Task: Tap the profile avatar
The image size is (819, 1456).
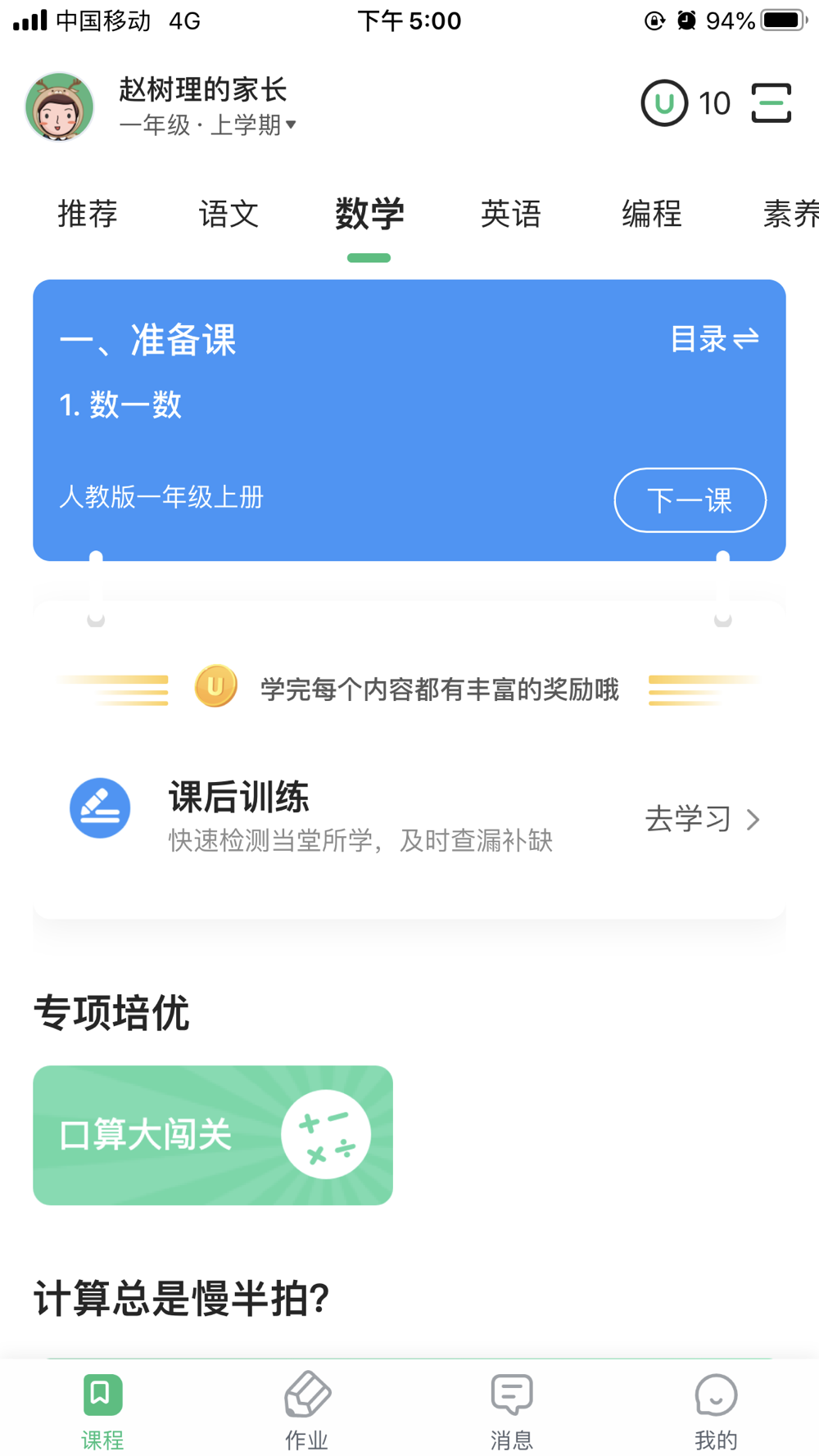Action: point(60,106)
